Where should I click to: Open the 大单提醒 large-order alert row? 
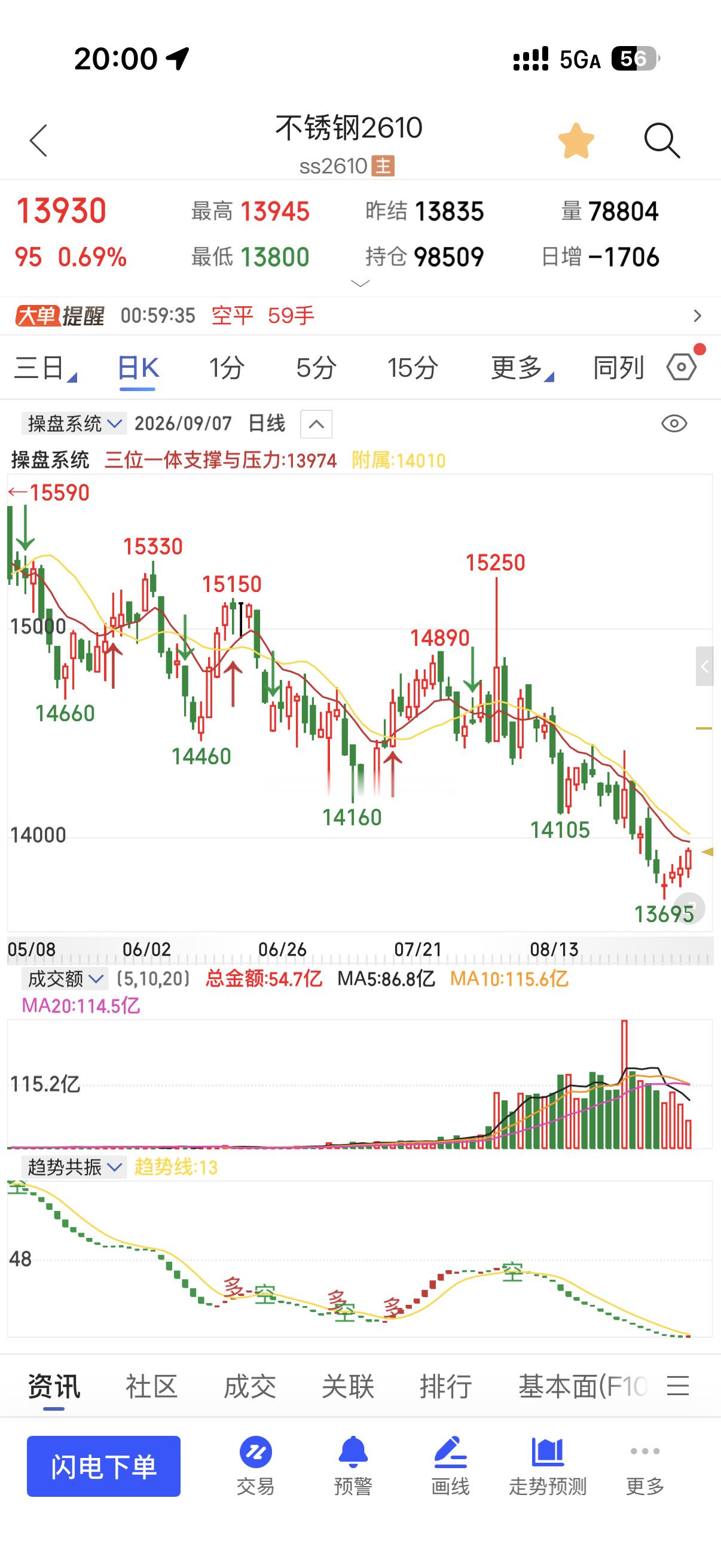click(x=360, y=316)
